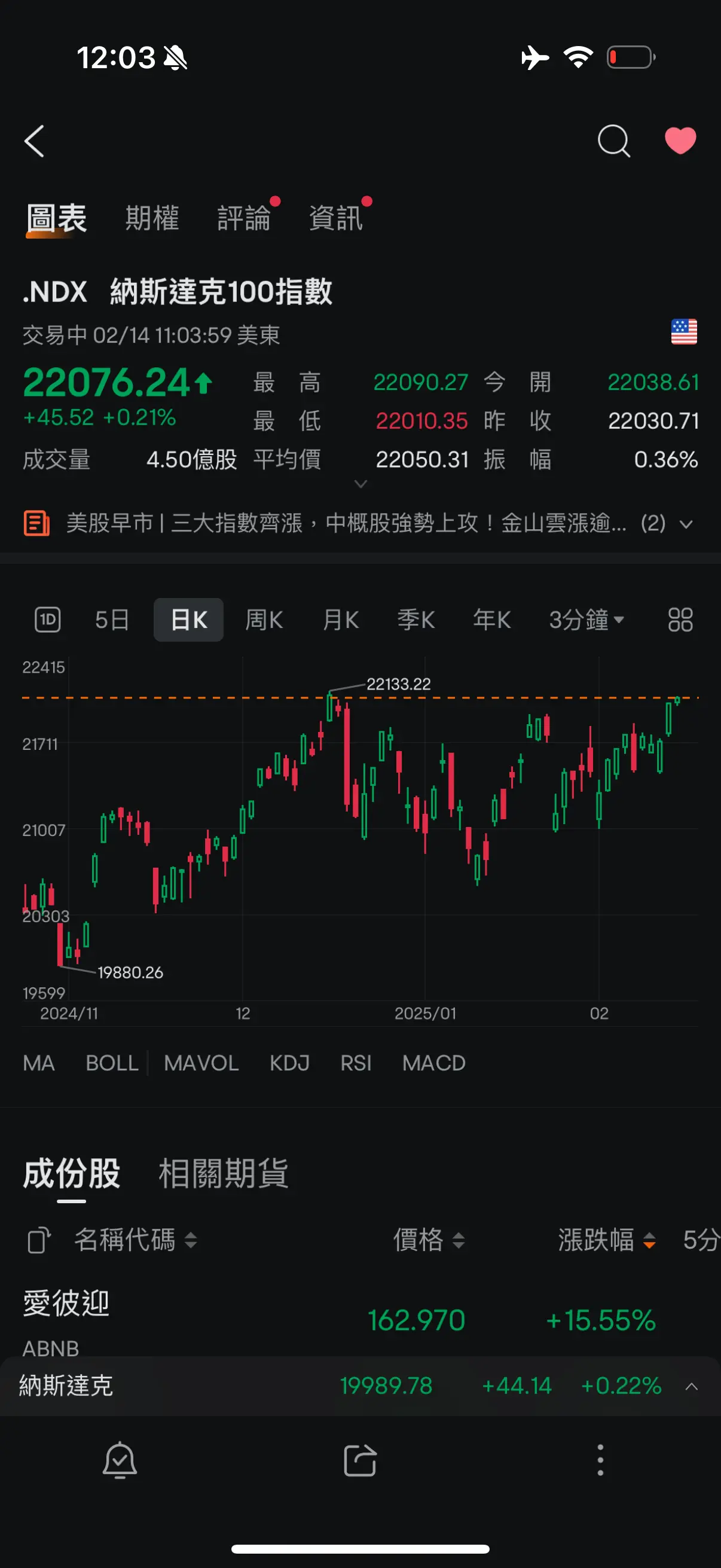The height and width of the screenshot is (1568, 721).
Task: Enable the MACD indicator
Action: click(433, 1063)
